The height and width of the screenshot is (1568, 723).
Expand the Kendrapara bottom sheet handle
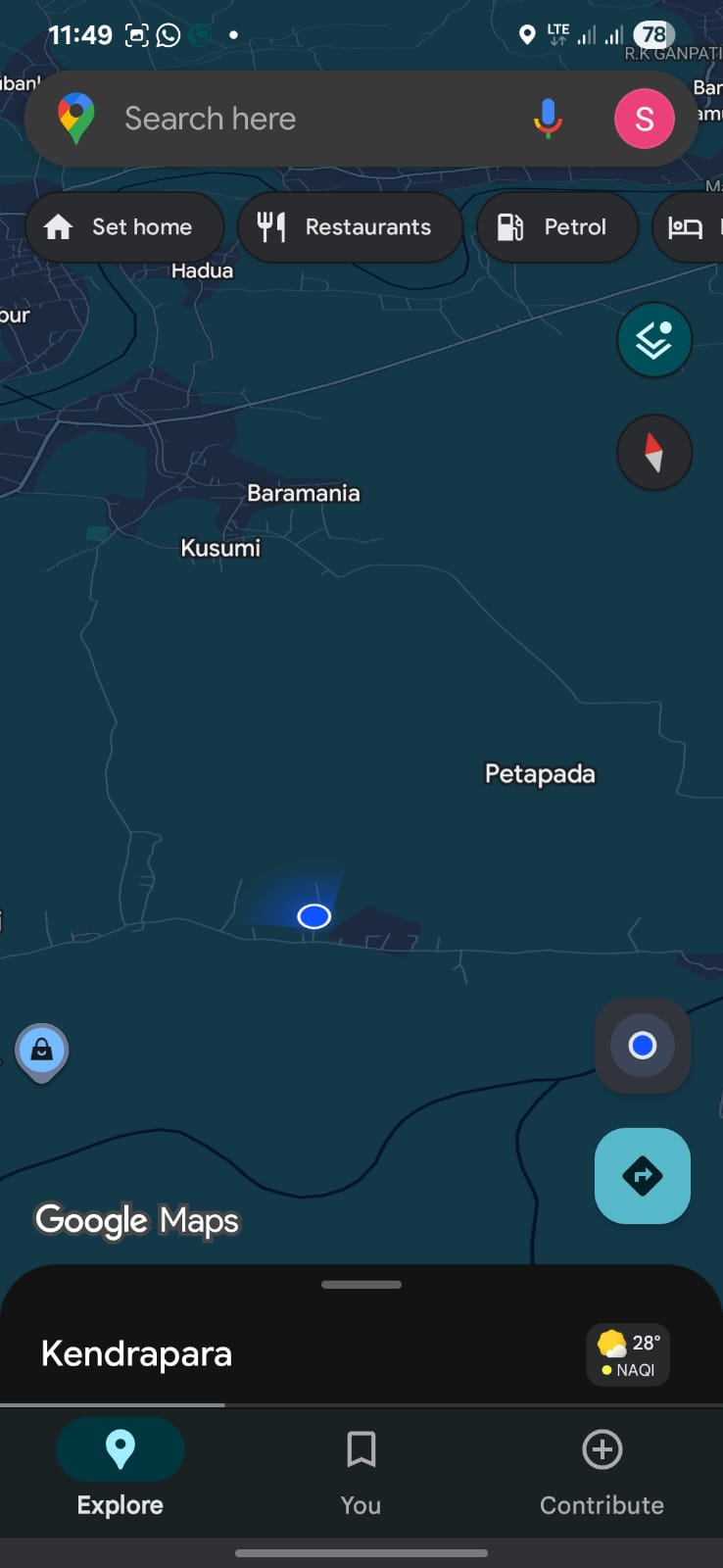(361, 1284)
